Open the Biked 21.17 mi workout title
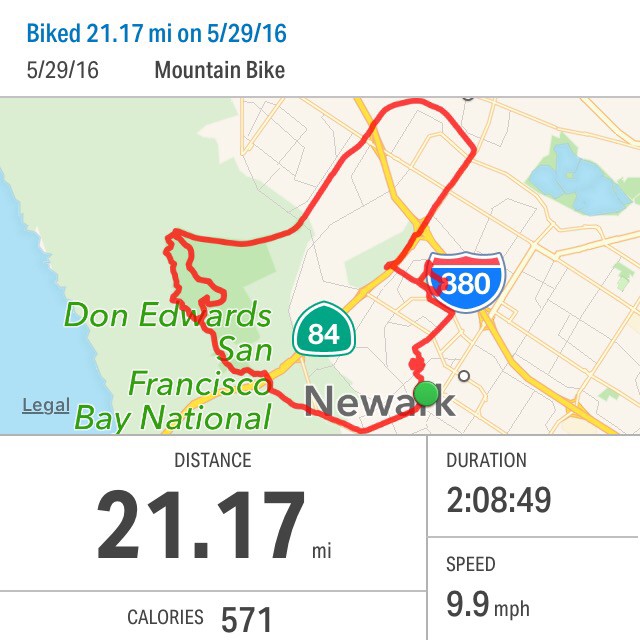640x640 pixels. pos(156,33)
